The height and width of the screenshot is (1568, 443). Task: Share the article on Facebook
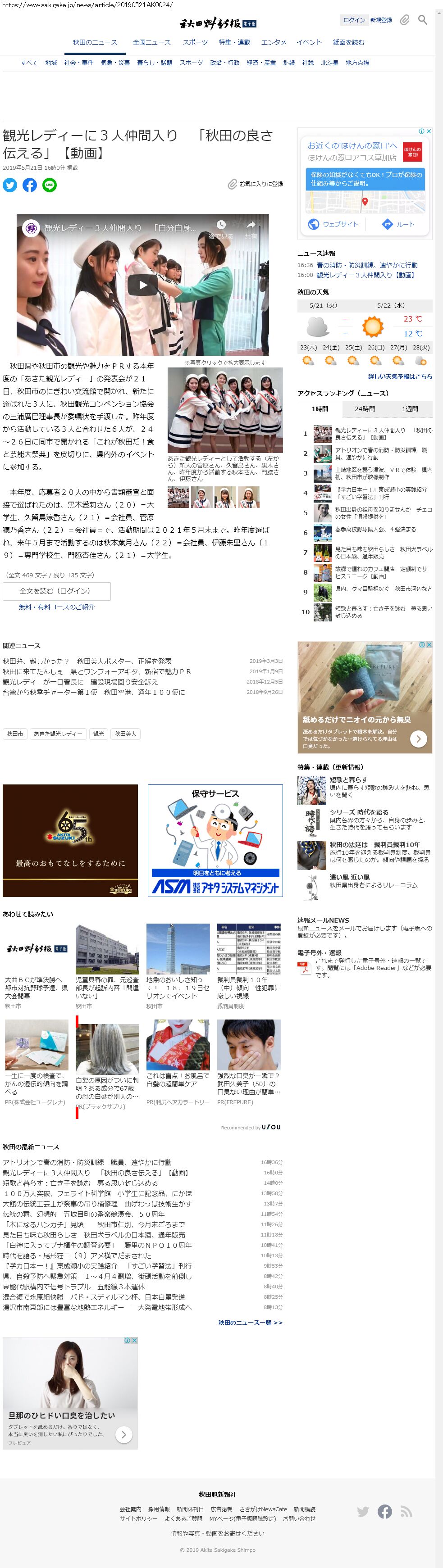coord(30,185)
